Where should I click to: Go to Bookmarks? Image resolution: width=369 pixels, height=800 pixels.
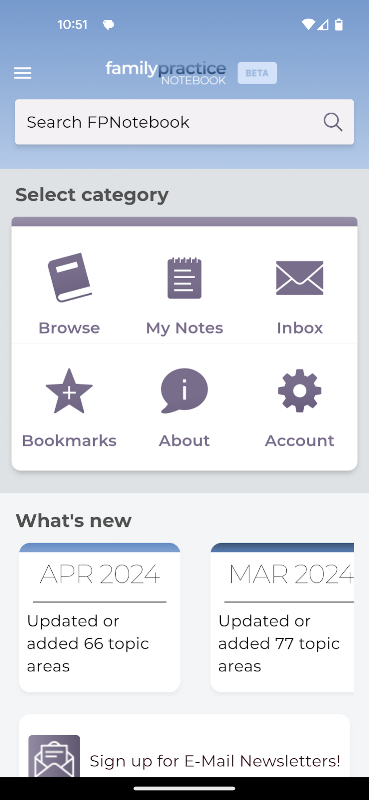[69, 408]
